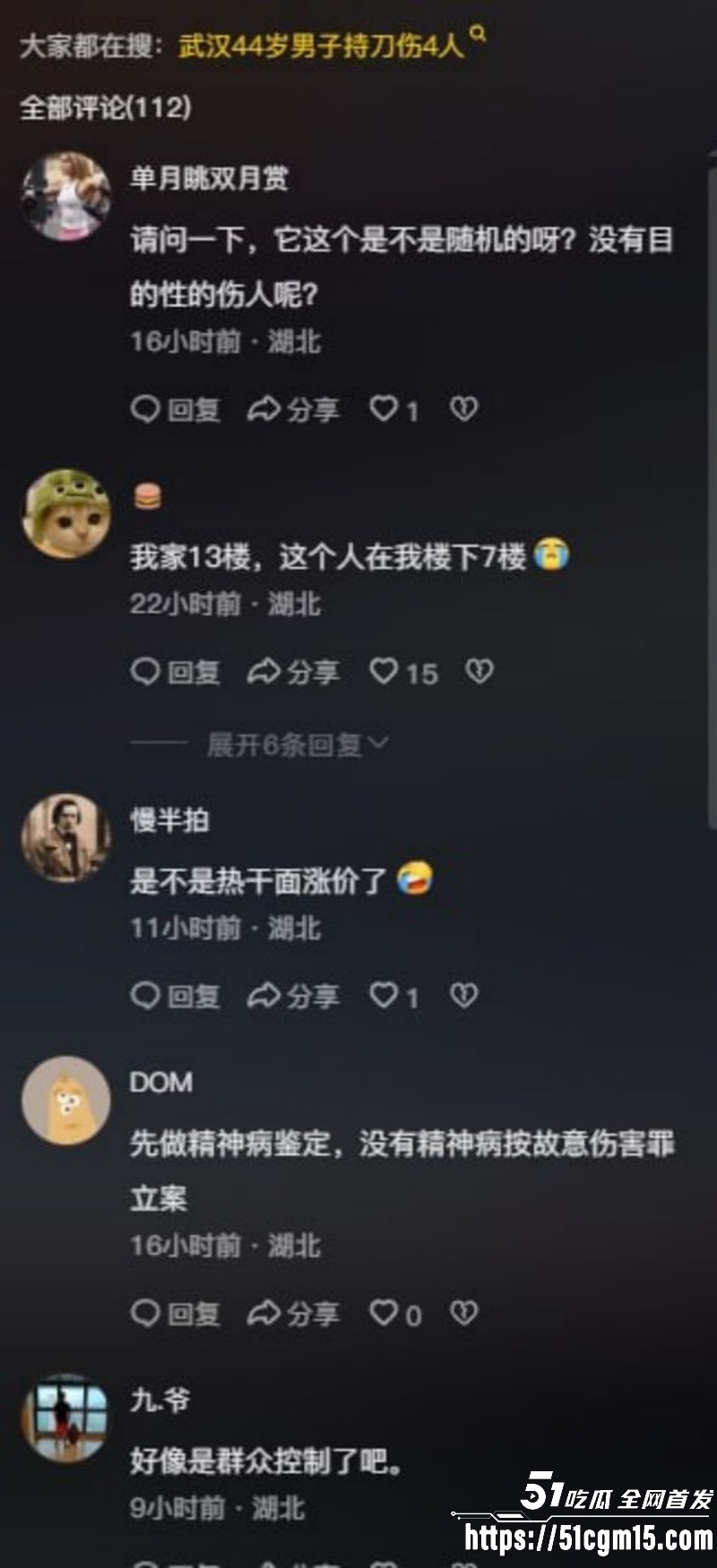This screenshot has width=717, height=1568.
Task: Open 慢半拍's profile avatar
Action: [65, 837]
